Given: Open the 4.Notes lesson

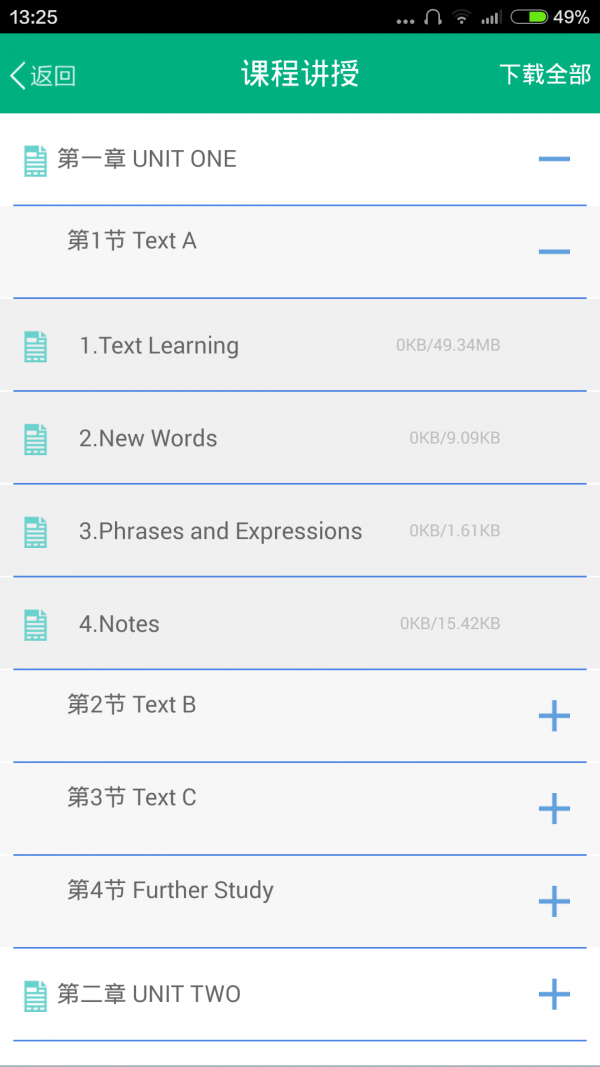Looking at the screenshot, I should tap(119, 624).
